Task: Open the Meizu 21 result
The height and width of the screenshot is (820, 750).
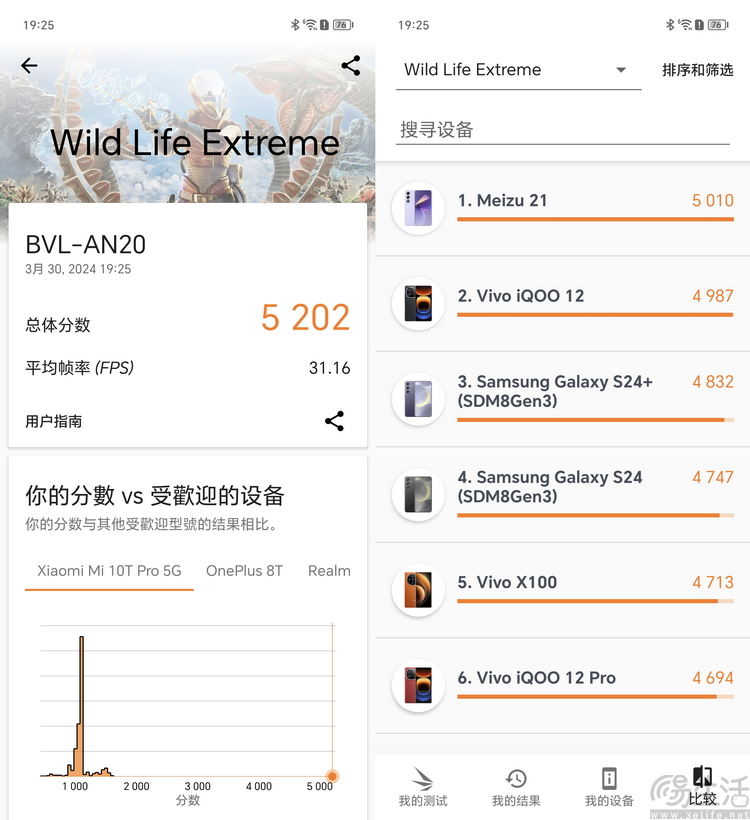Action: tap(562, 208)
